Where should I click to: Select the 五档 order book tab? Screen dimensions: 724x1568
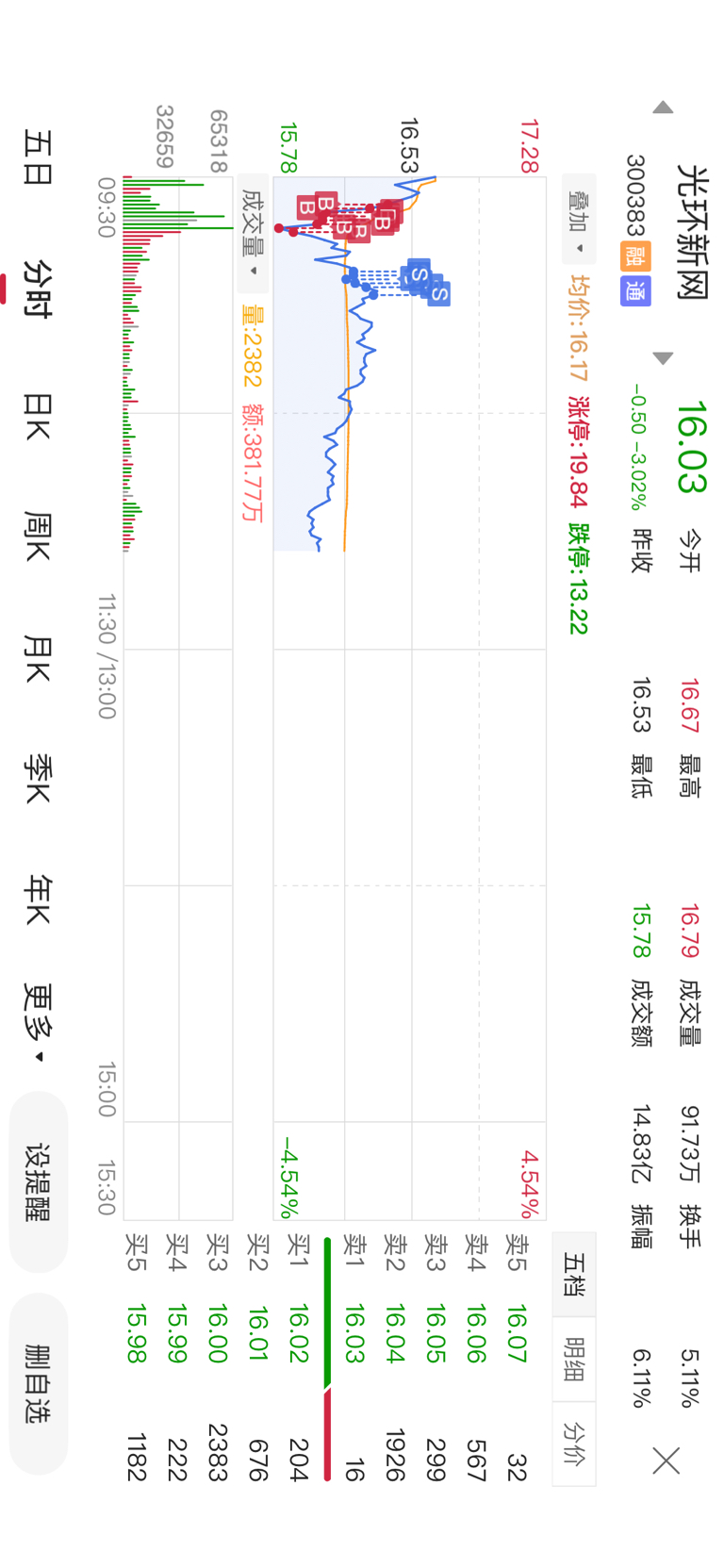pyautogui.click(x=574, y=1274)
